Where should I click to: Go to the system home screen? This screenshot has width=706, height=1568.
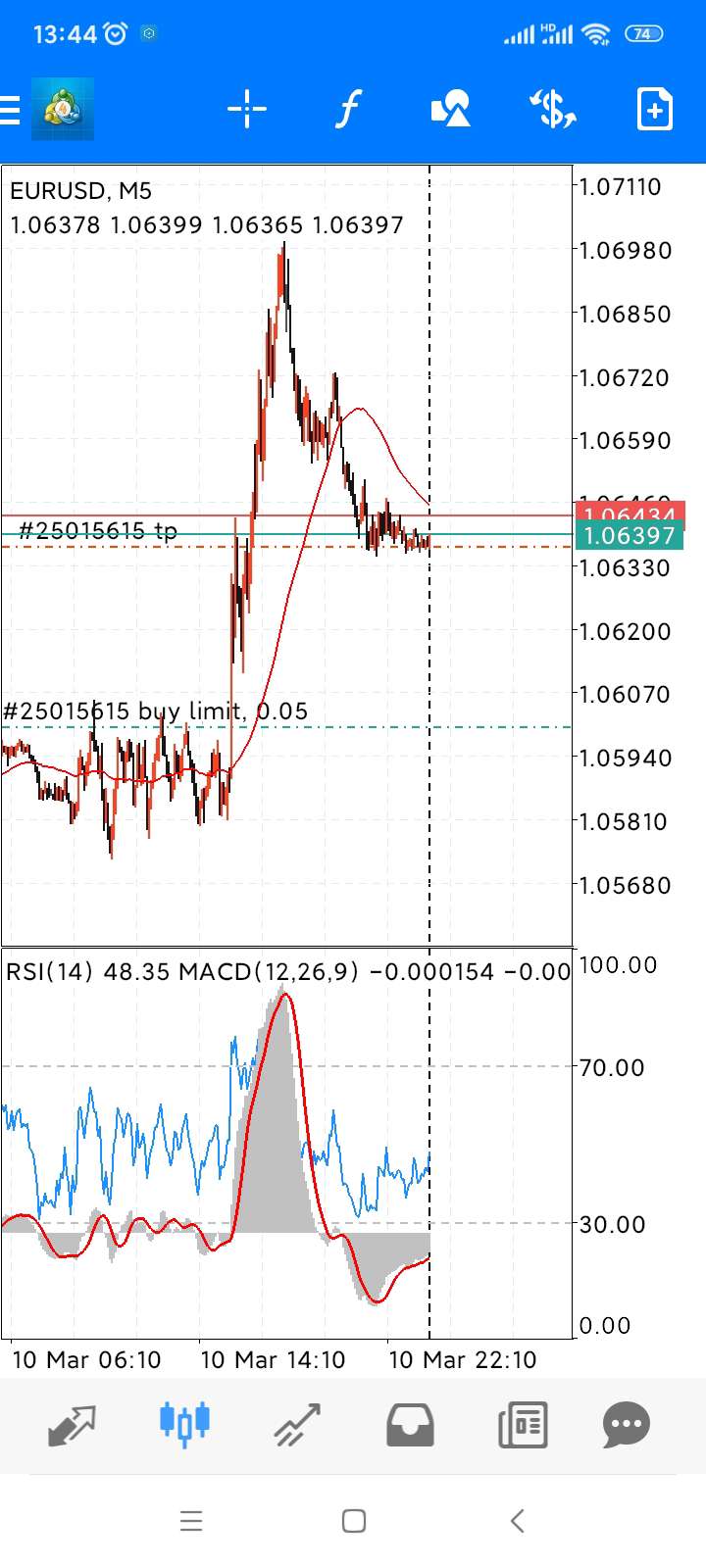coord(354,1521)
